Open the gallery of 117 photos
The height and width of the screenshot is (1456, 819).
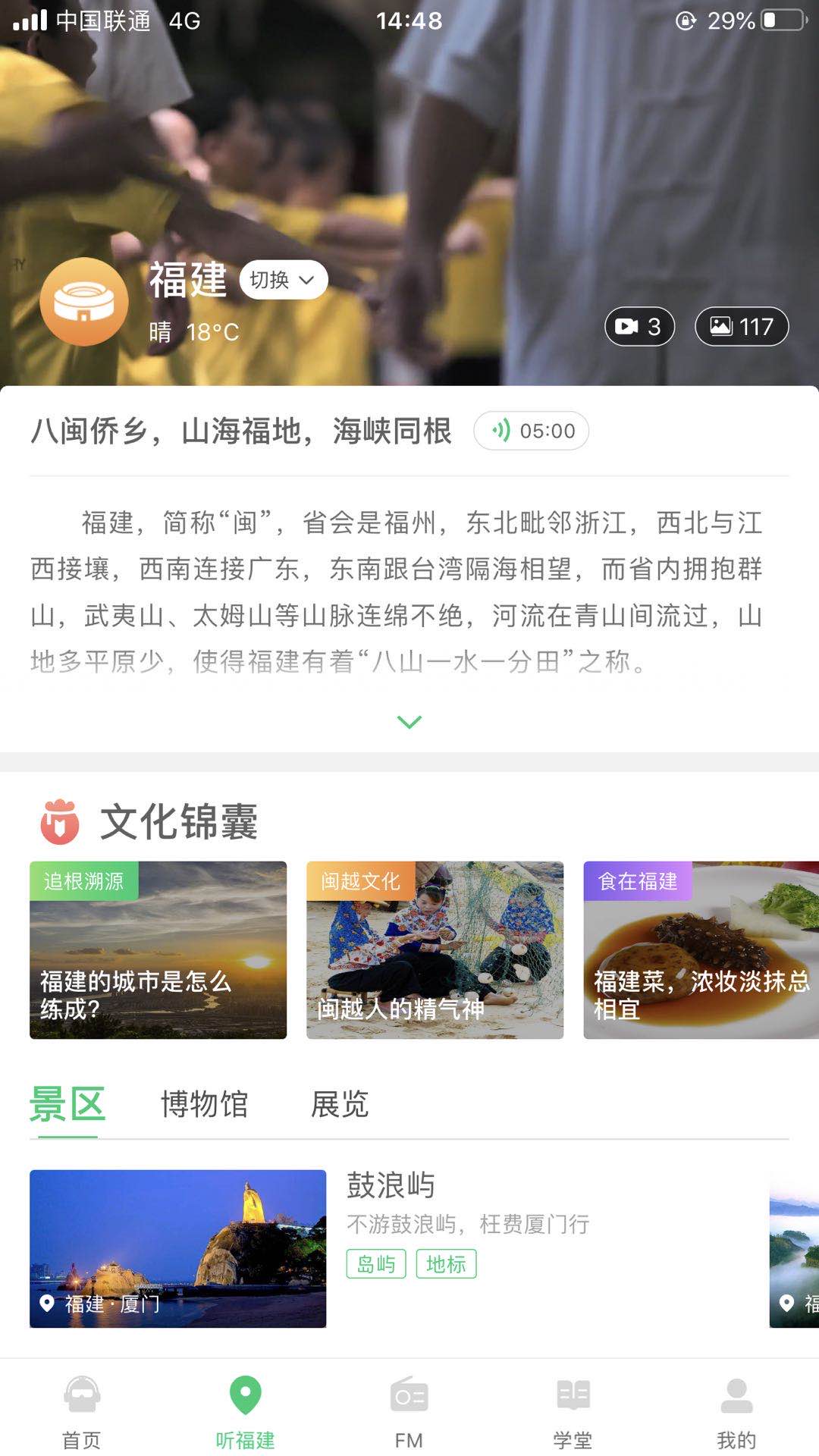pos(741,327)
